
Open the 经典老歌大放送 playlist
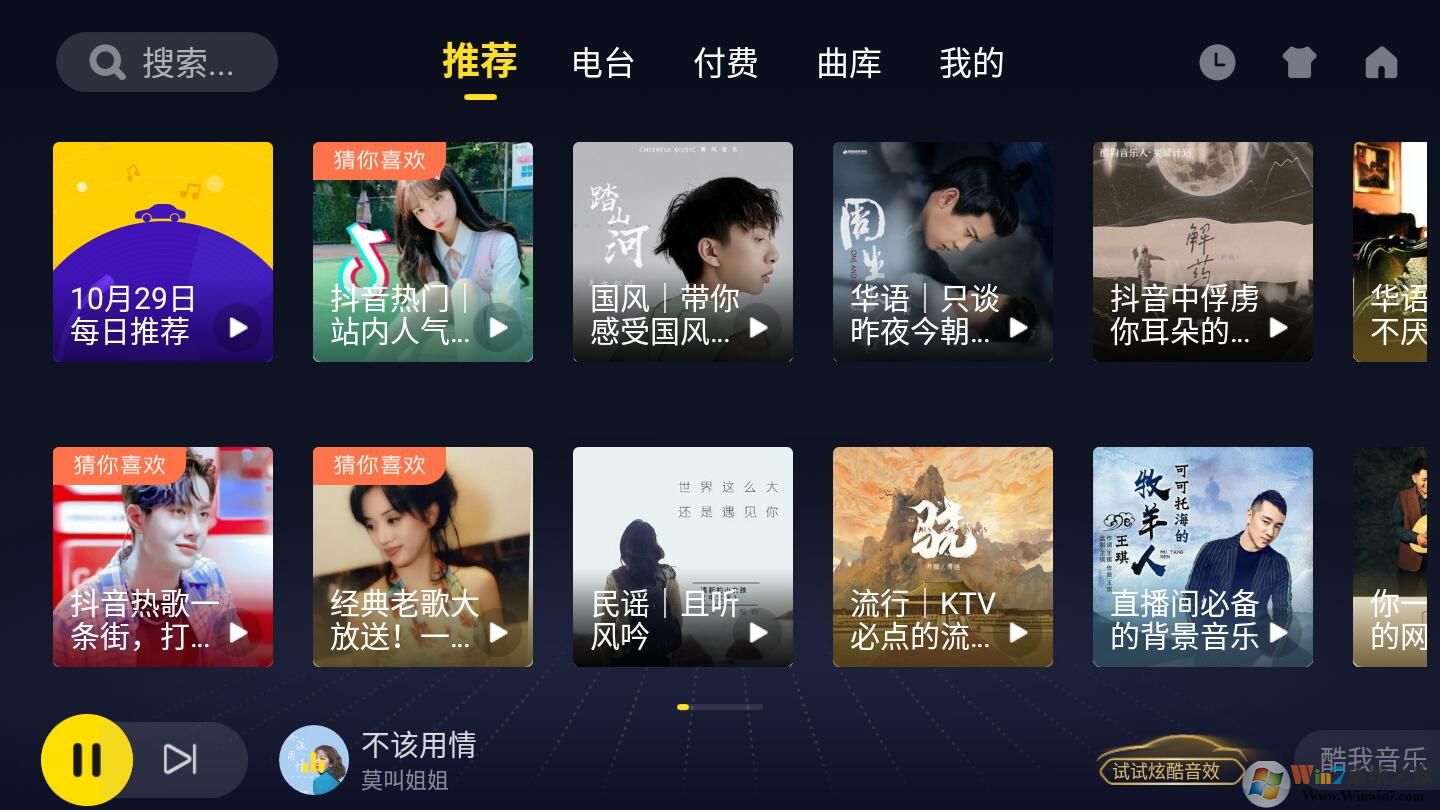pyautogui.click(x=423, y=556)
